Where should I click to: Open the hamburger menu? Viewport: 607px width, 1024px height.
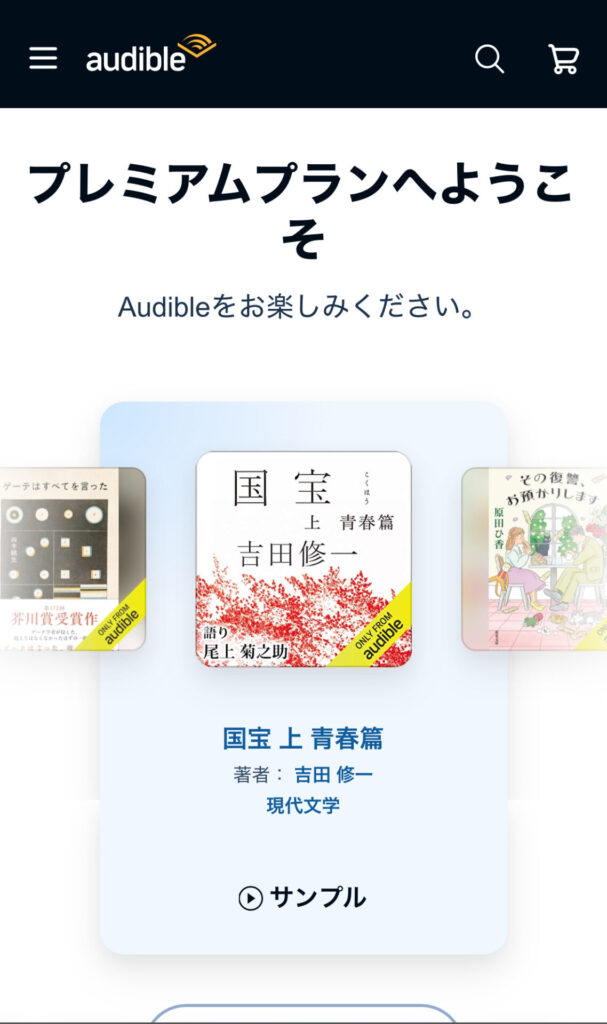(x=43, y=58)
